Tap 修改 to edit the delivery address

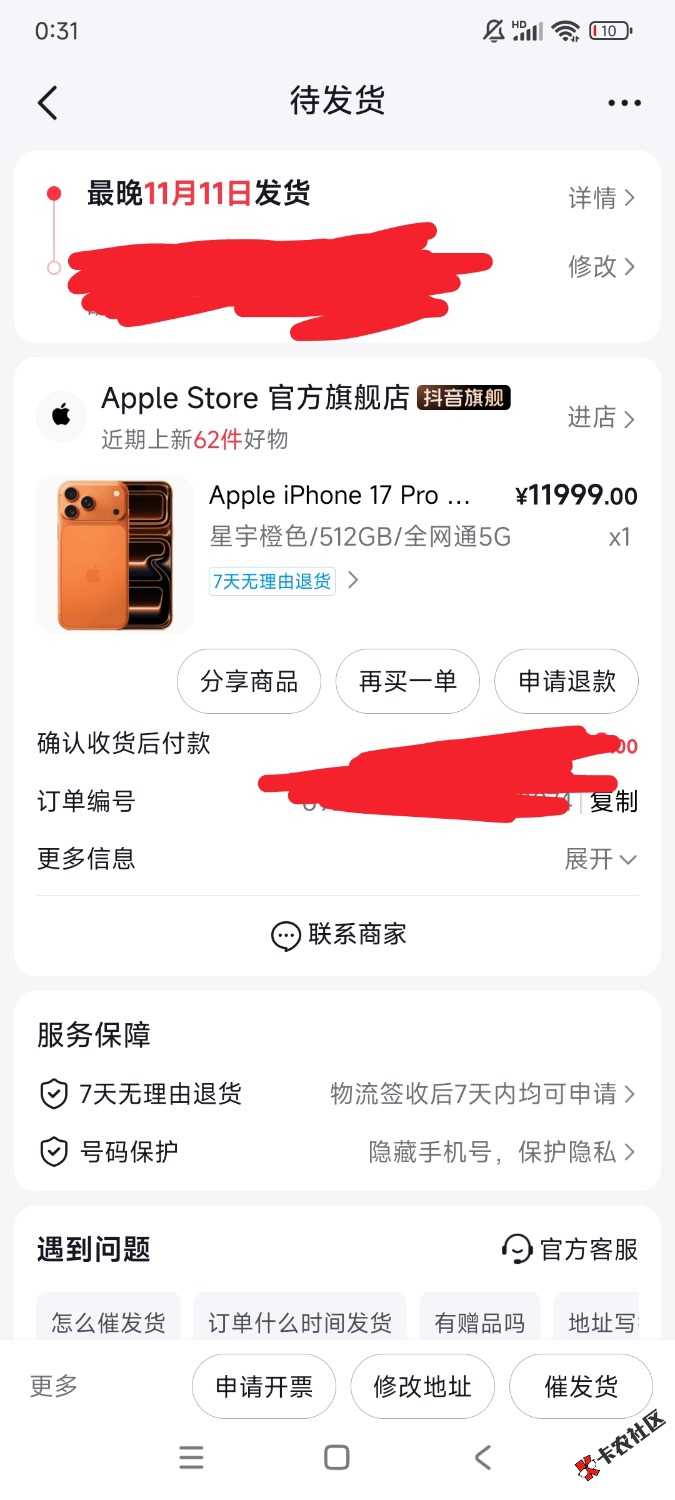[601, 266]
